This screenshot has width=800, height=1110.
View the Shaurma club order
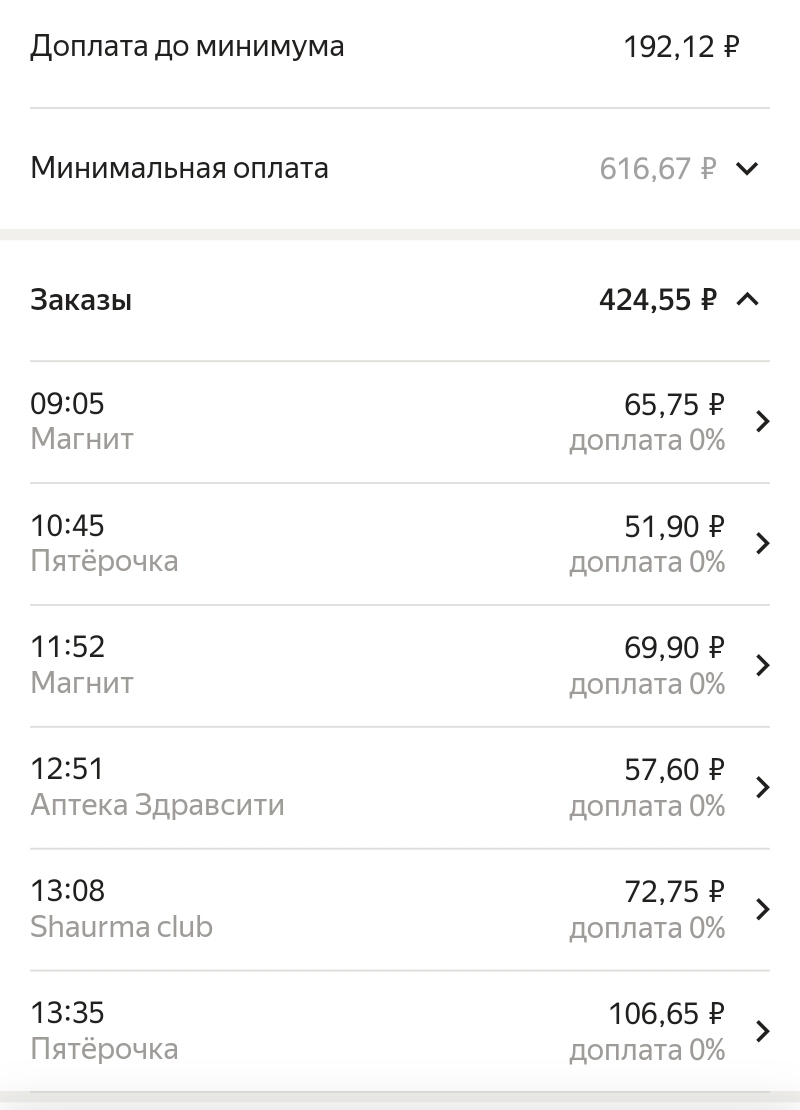[400, 910]
